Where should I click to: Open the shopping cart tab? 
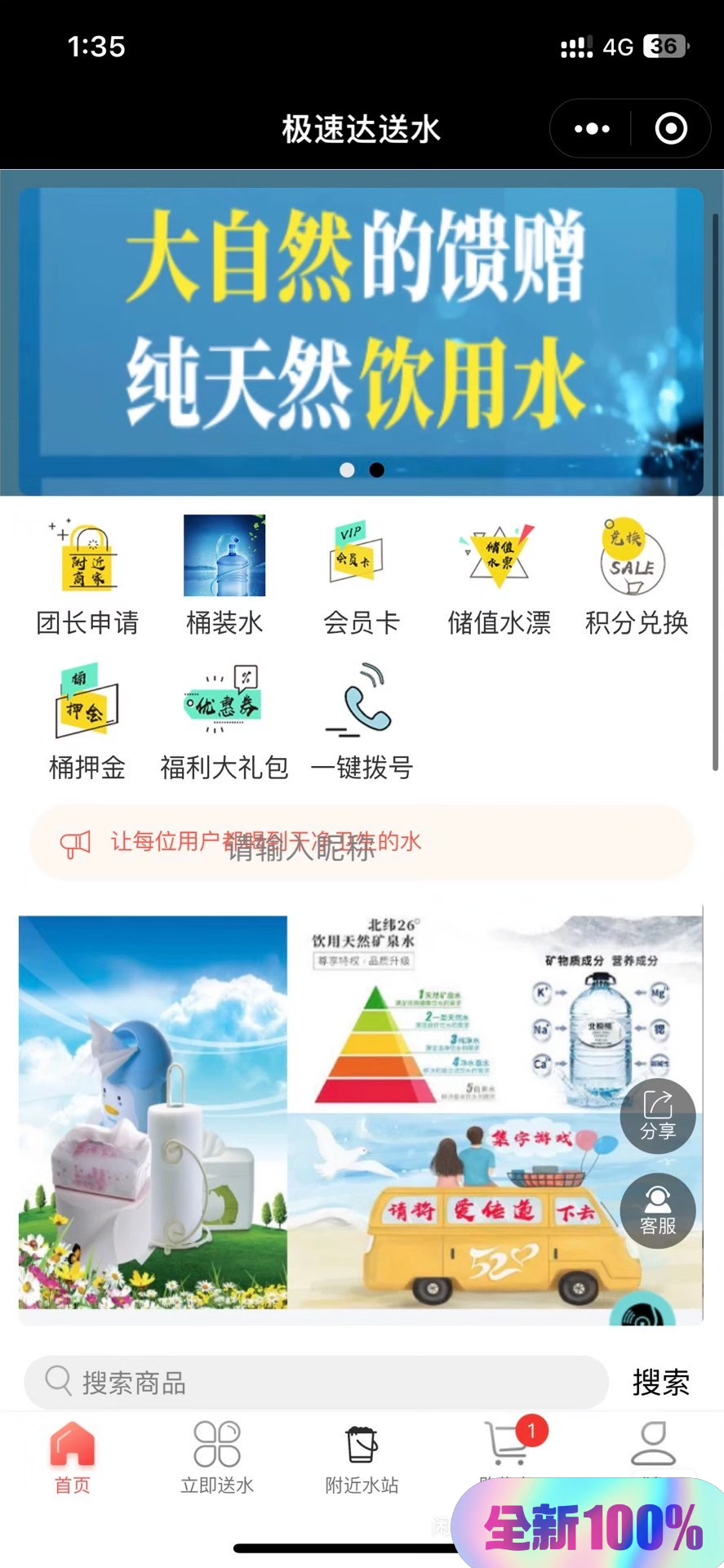click(x=508, y=1447)
